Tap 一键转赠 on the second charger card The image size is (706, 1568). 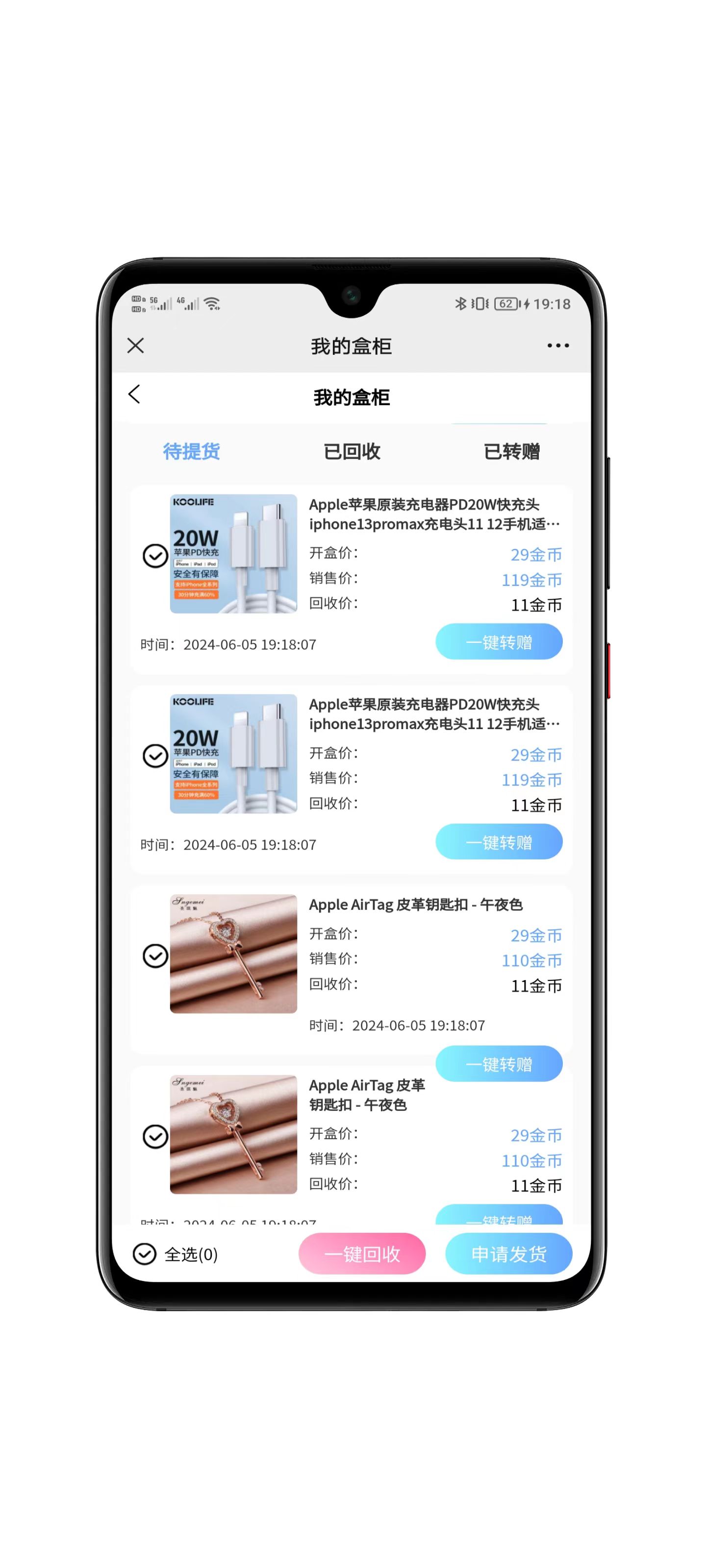pyautogui.click(x=498, y=842)
